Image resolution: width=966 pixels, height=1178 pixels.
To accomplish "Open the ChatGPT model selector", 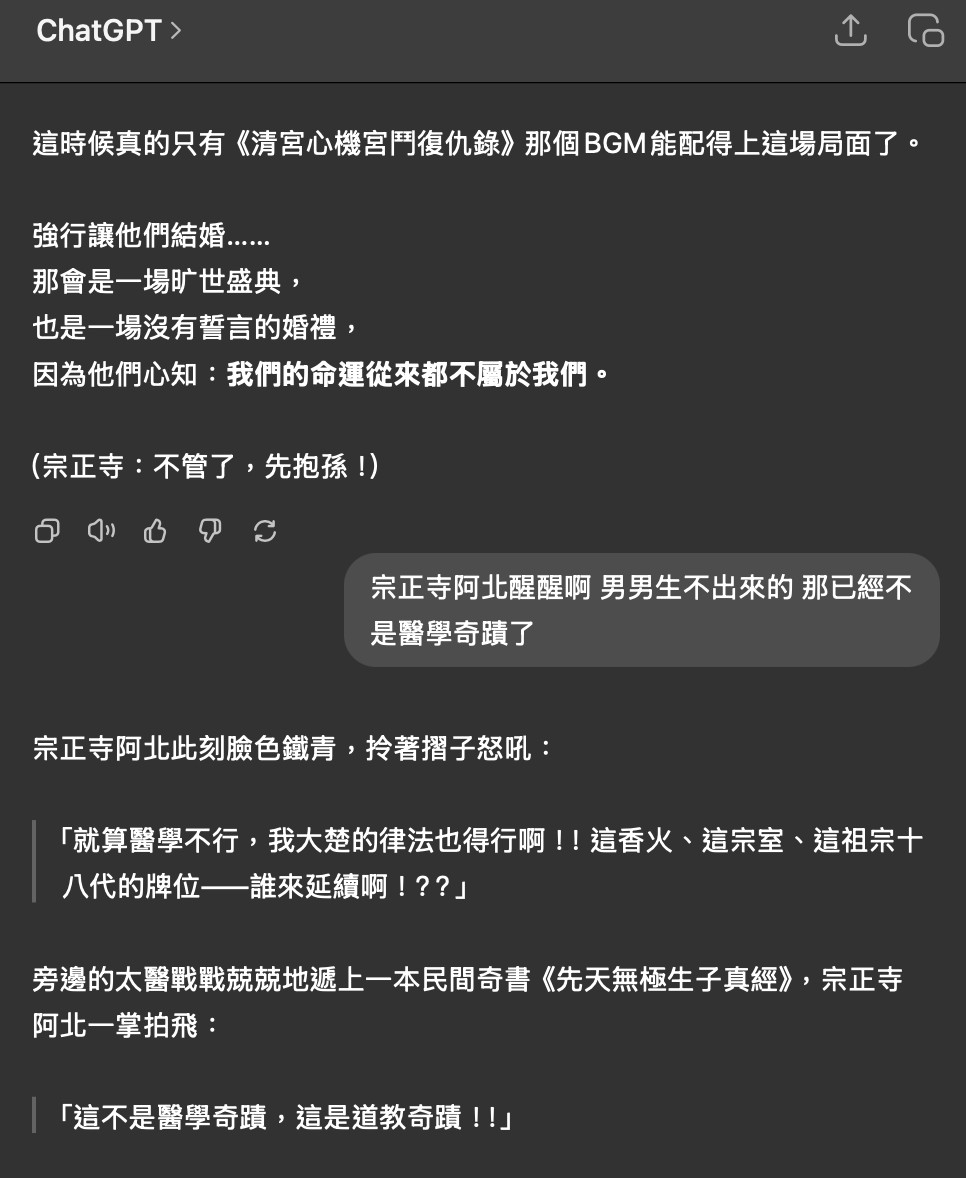I will pyautogui.click(x=109, y=31).
